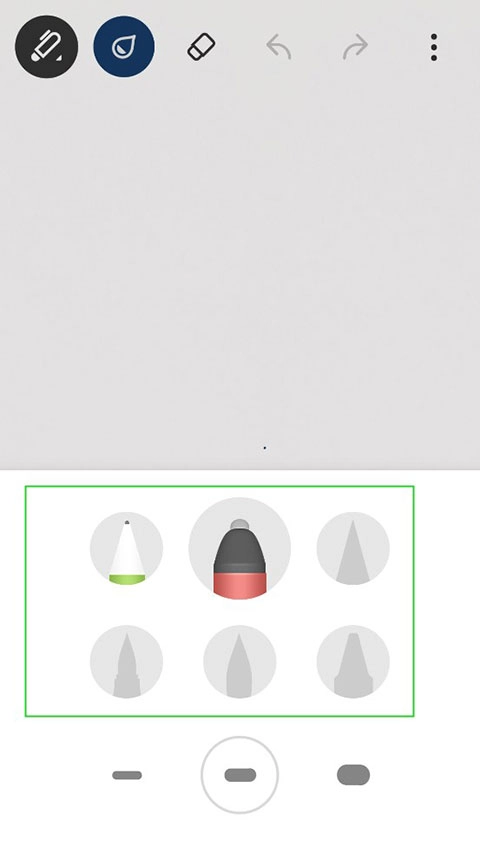The width and height of the screenshot is (480, 853).
Task: Undo the last stroke
Action: tap(279, 47)
